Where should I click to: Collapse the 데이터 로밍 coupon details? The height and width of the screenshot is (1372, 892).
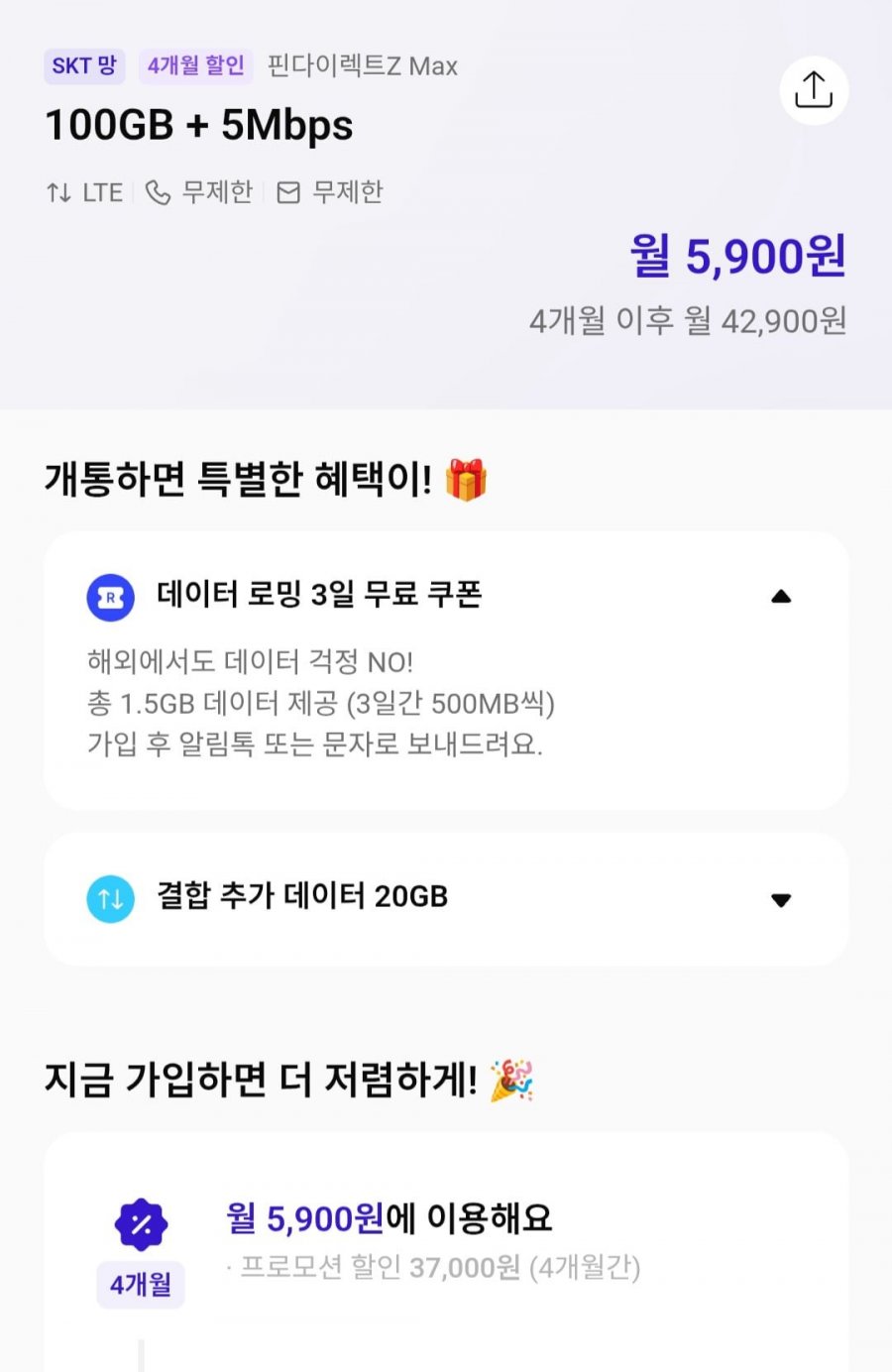tap(782, 596)
